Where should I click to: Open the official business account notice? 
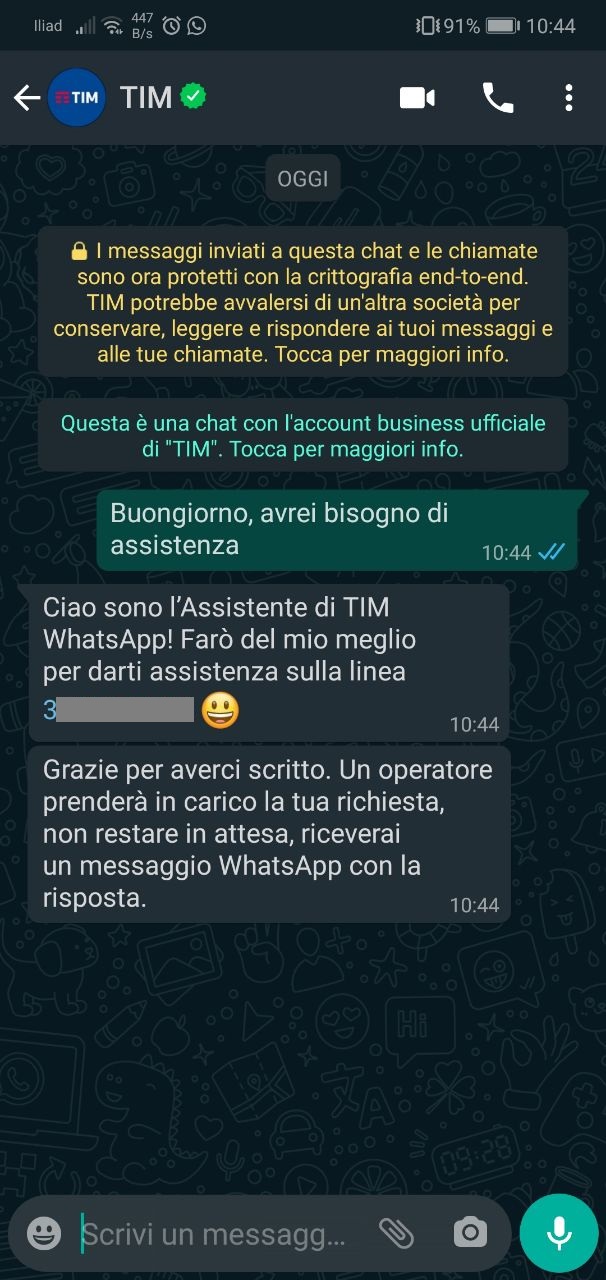tap(303, 436)
